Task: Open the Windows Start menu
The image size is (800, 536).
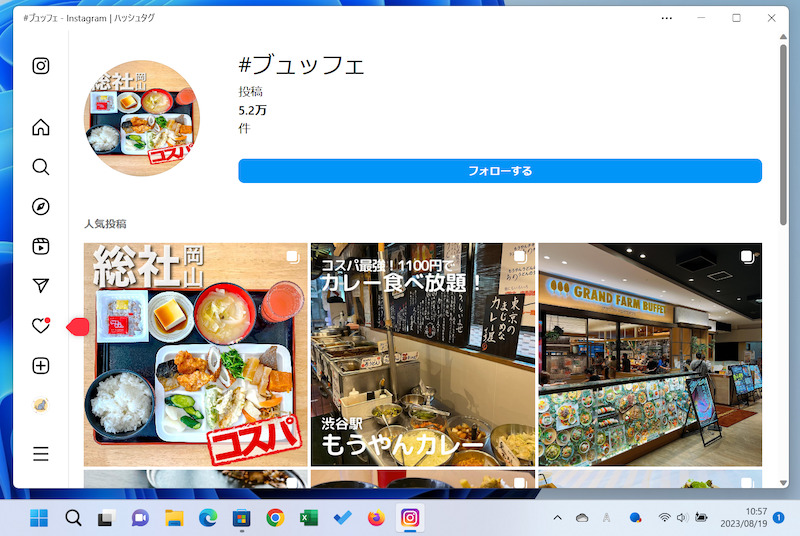Action: (39, 518)
